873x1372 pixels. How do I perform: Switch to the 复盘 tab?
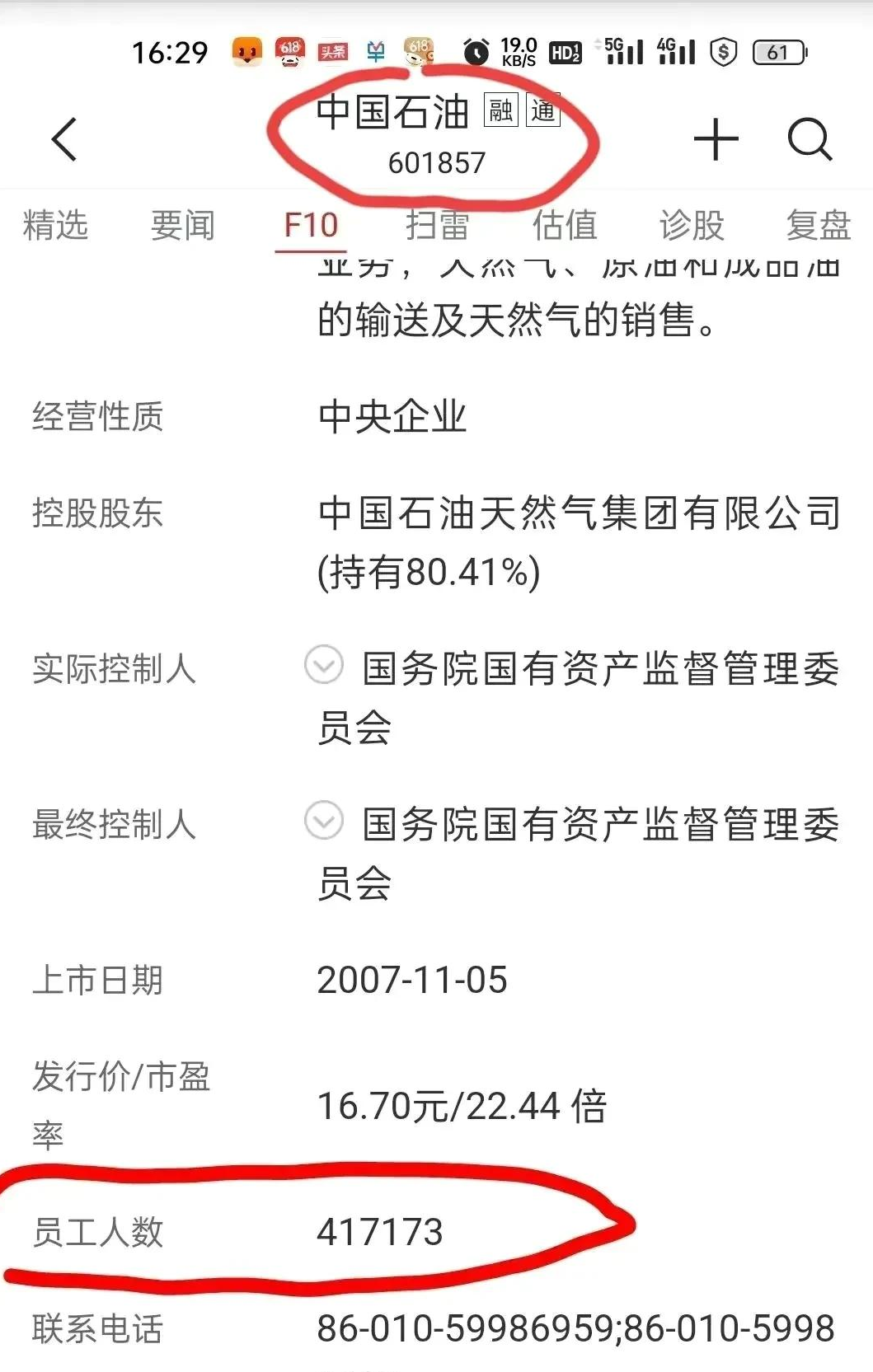818,225
